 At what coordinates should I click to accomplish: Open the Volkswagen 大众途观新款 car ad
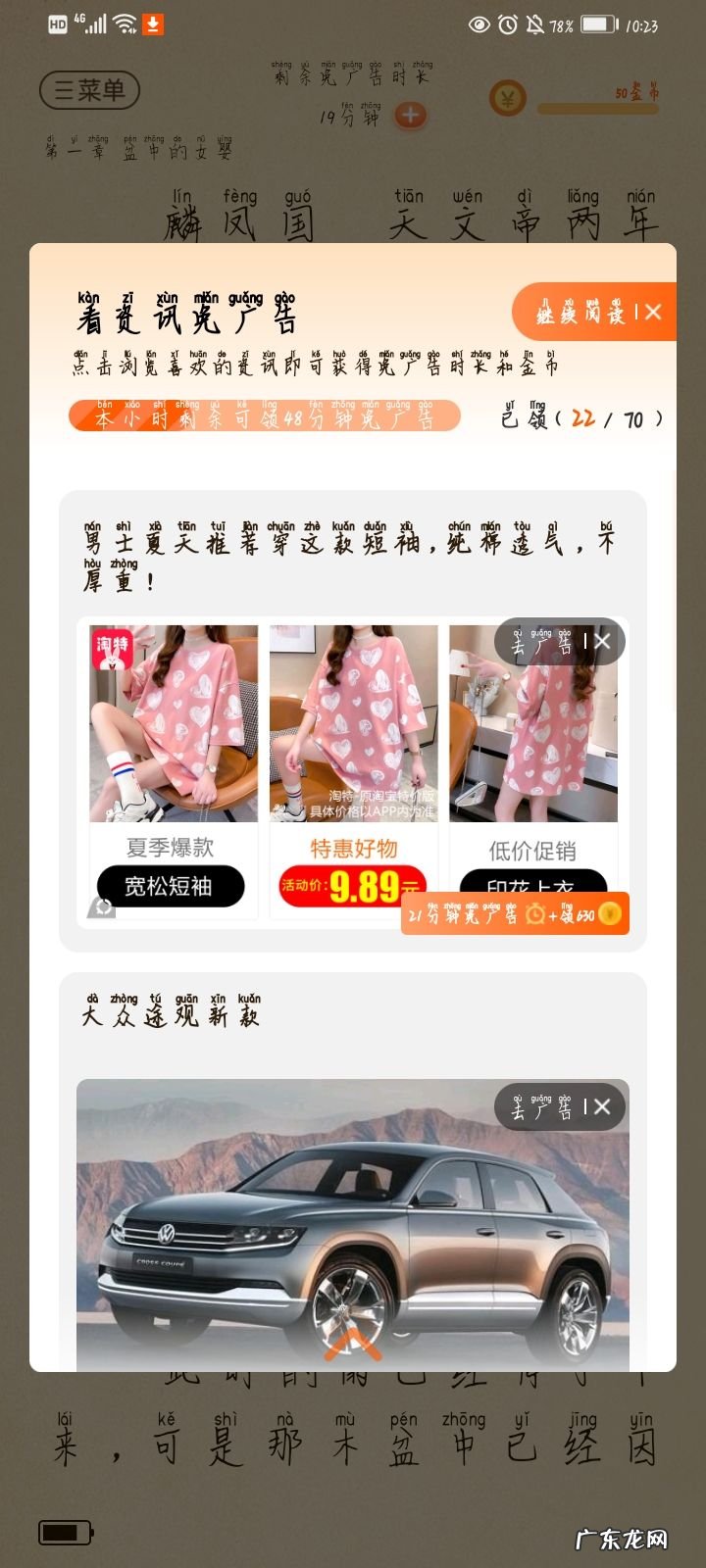(x=353, y=1235)
